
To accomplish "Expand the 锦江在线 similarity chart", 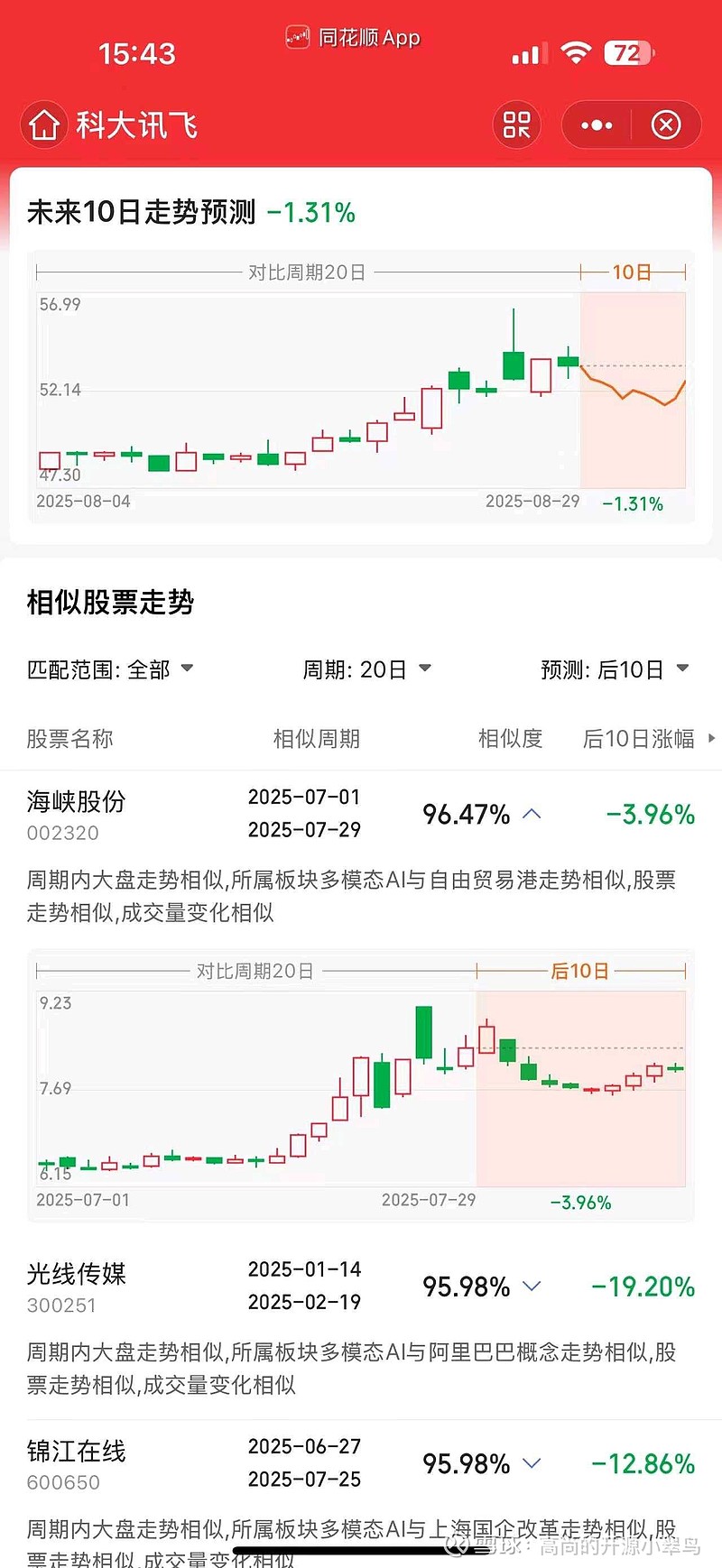I will pos(532,1464).
